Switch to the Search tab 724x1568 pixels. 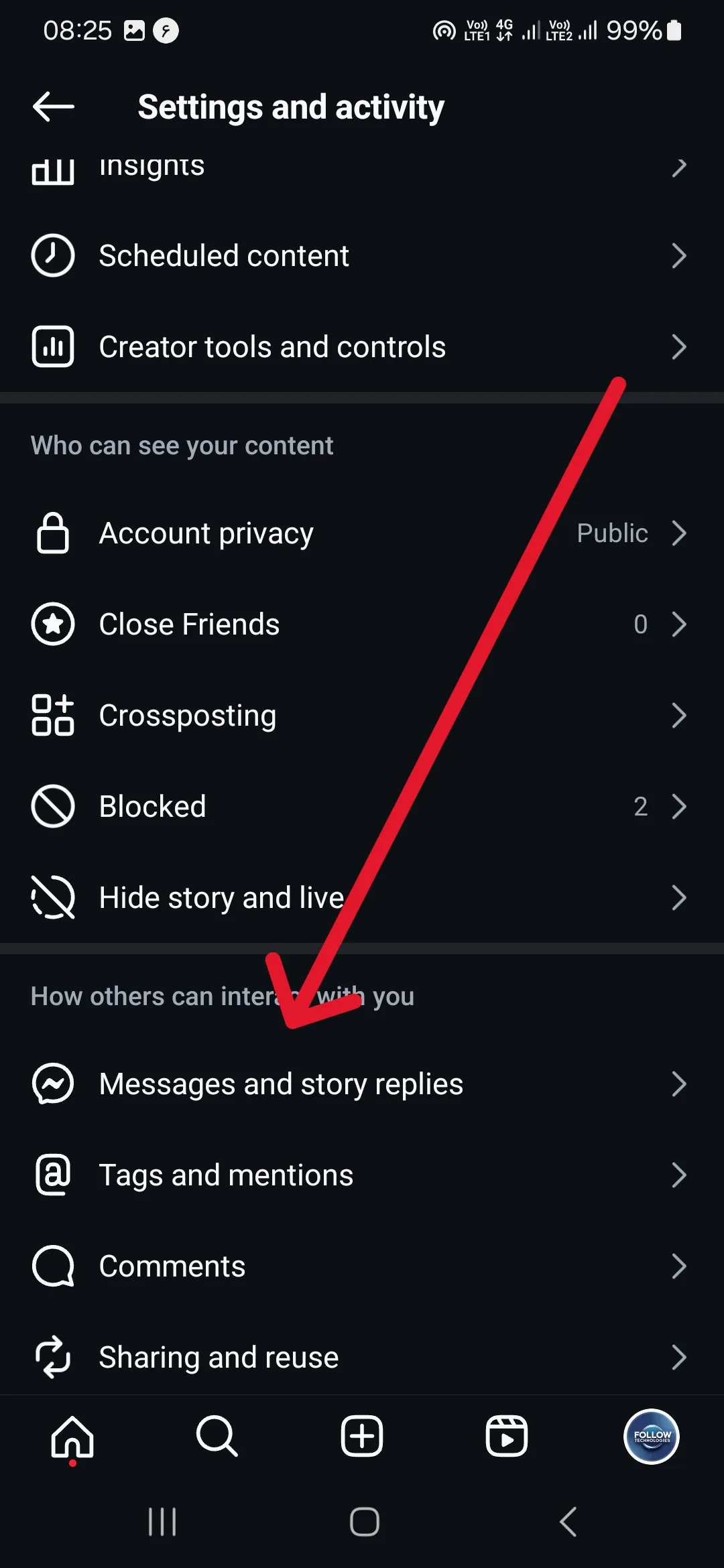tap(217, 1437)
